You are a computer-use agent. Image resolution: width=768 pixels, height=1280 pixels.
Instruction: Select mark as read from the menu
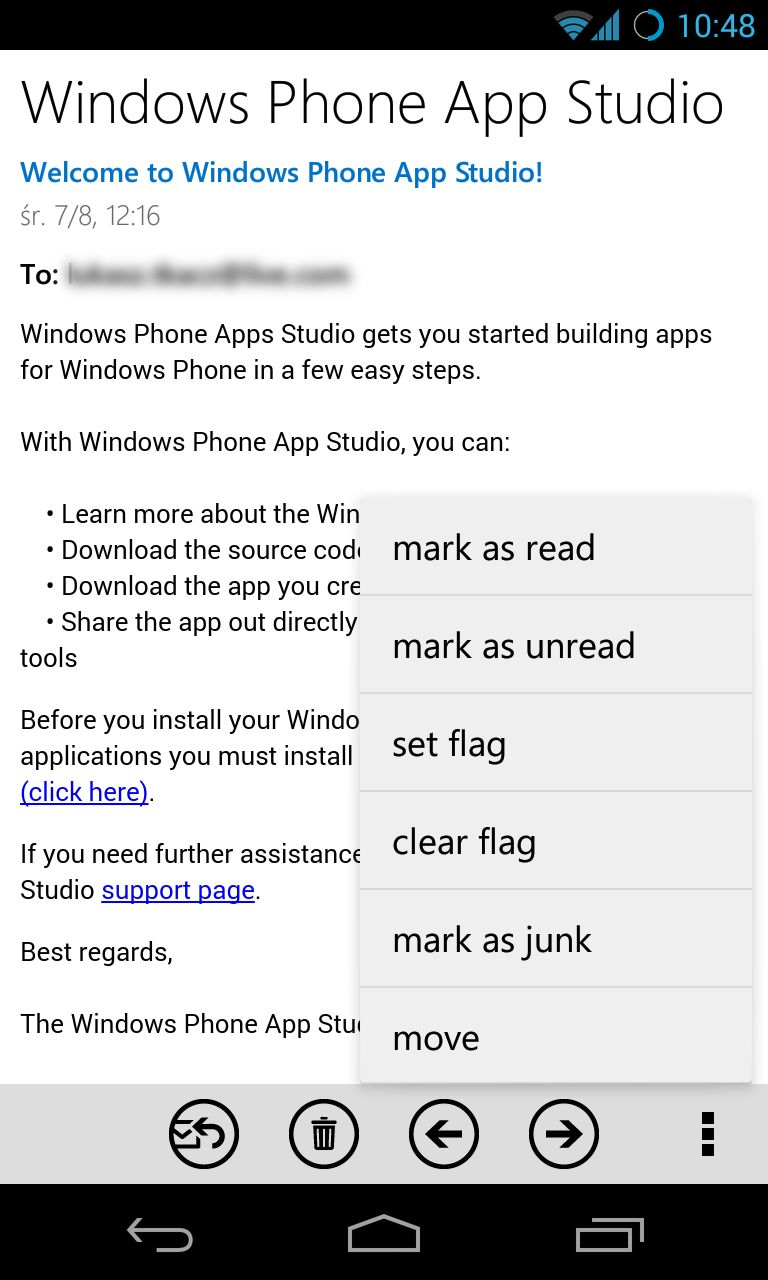click(x=555, y=547)
